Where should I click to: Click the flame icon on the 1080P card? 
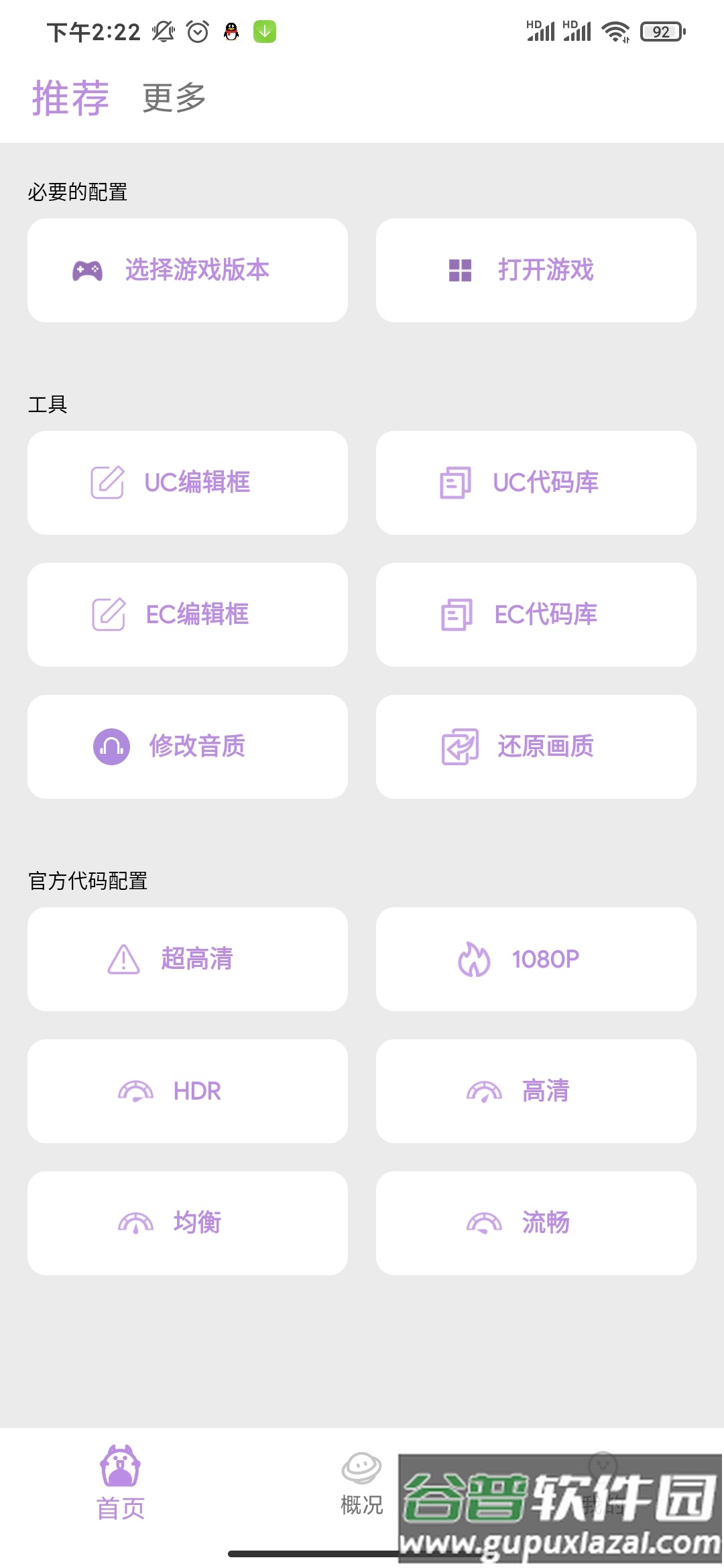475,958
